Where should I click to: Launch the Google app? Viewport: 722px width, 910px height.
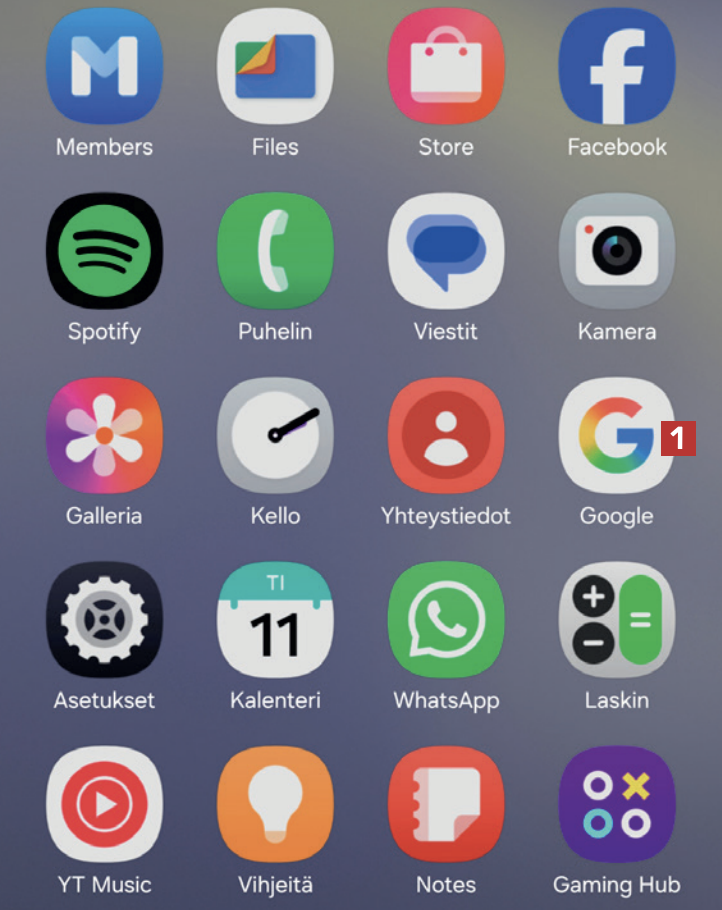click(x=612, y=435)
